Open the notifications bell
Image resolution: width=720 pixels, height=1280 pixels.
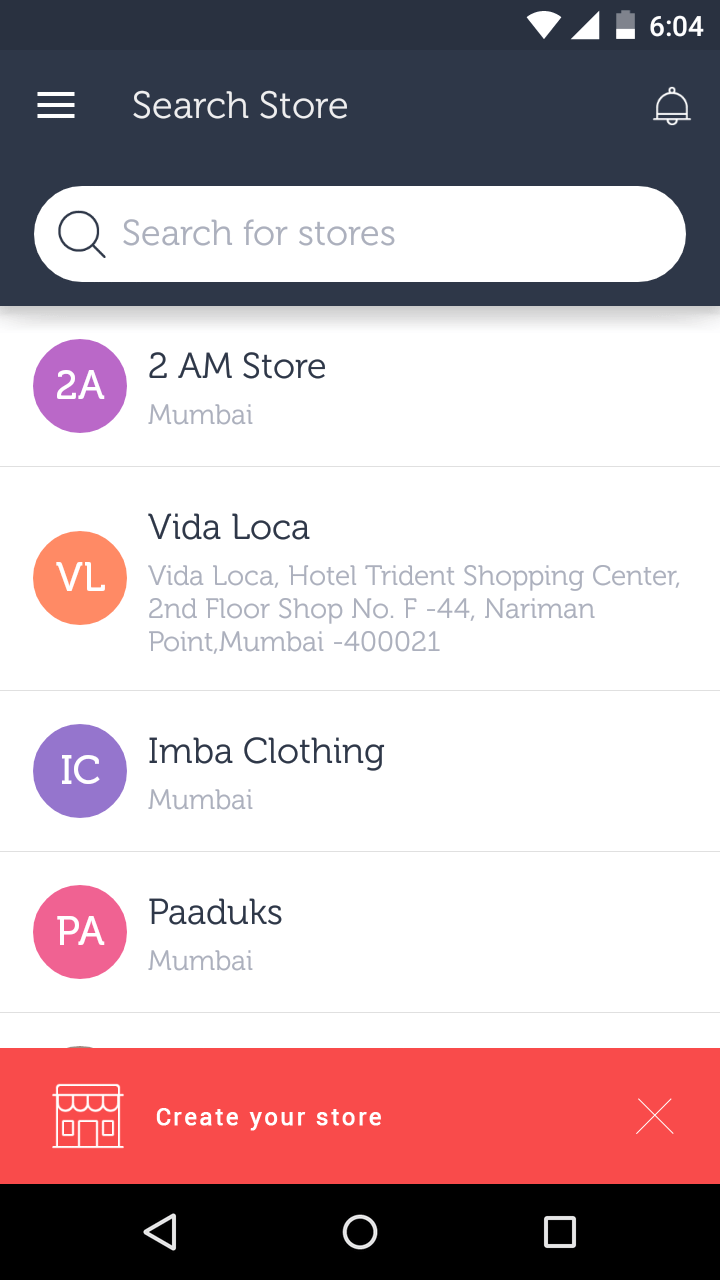[671, 106]
